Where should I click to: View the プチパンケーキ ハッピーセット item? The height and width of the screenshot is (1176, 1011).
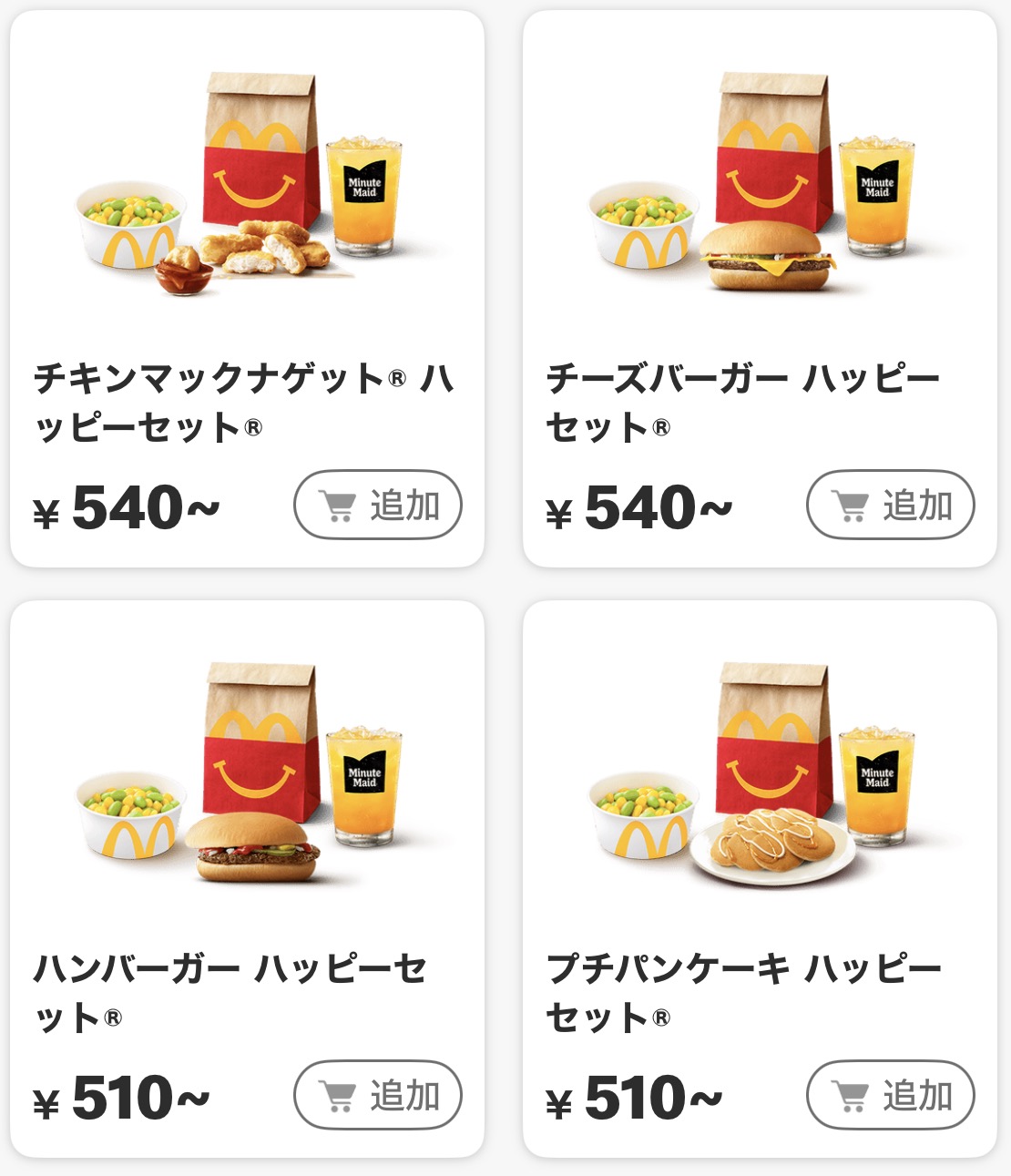760,879
